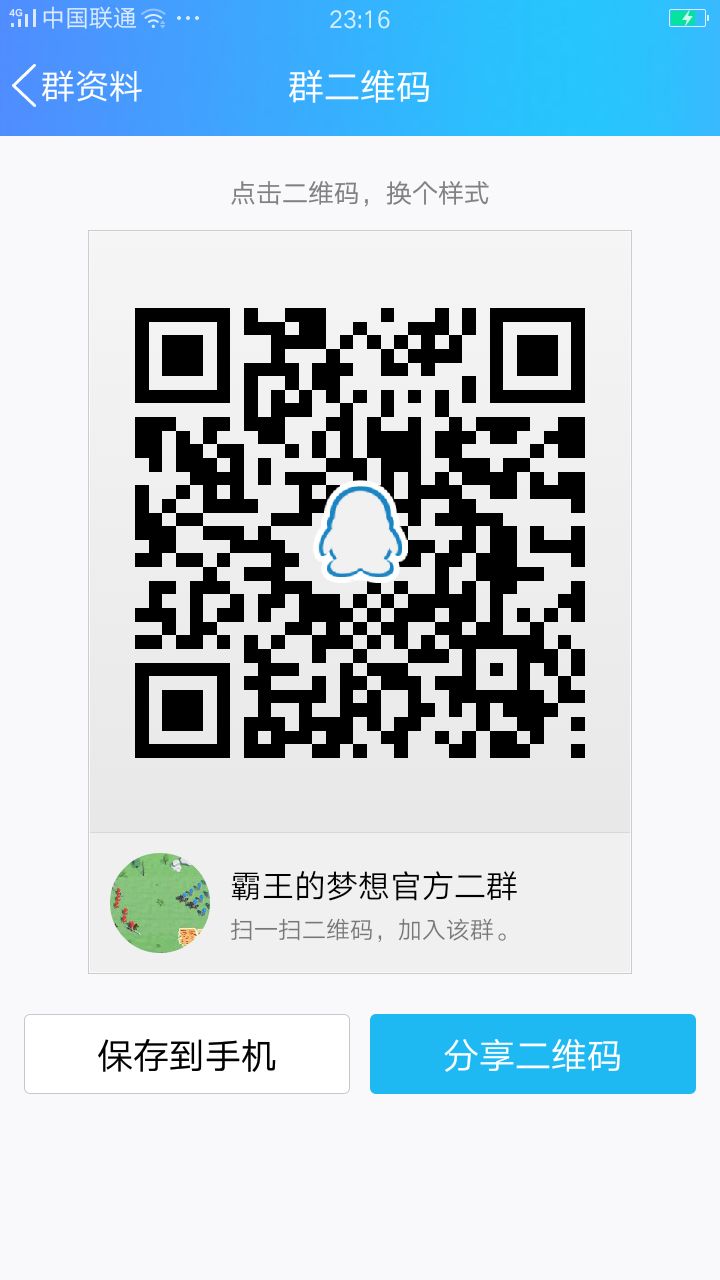Viewport: 720px width, 1280px height.
Task: Click the group avatar thumbnail
Action: coord(160,902)
